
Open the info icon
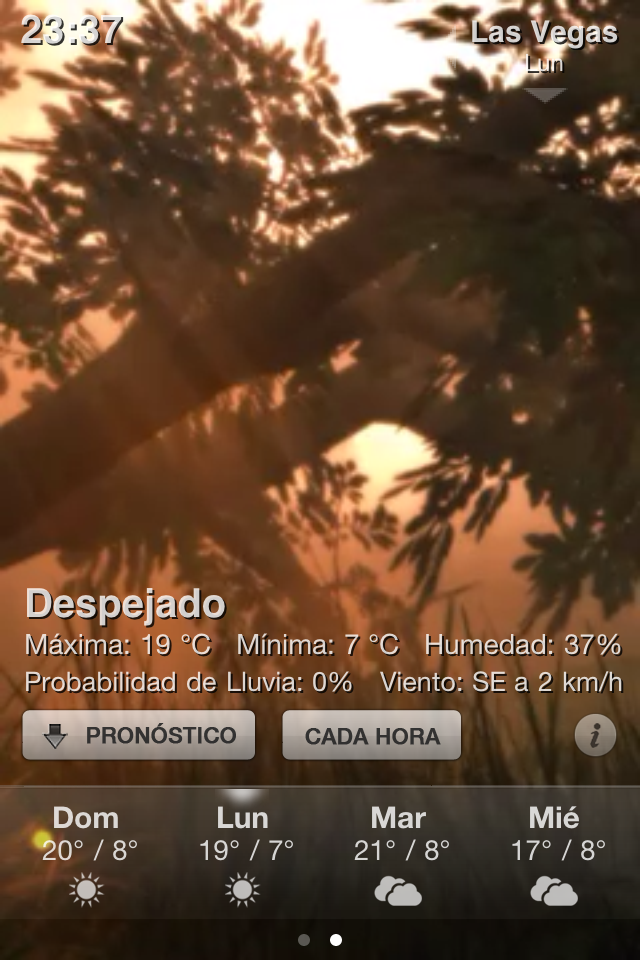pos(595,737)
